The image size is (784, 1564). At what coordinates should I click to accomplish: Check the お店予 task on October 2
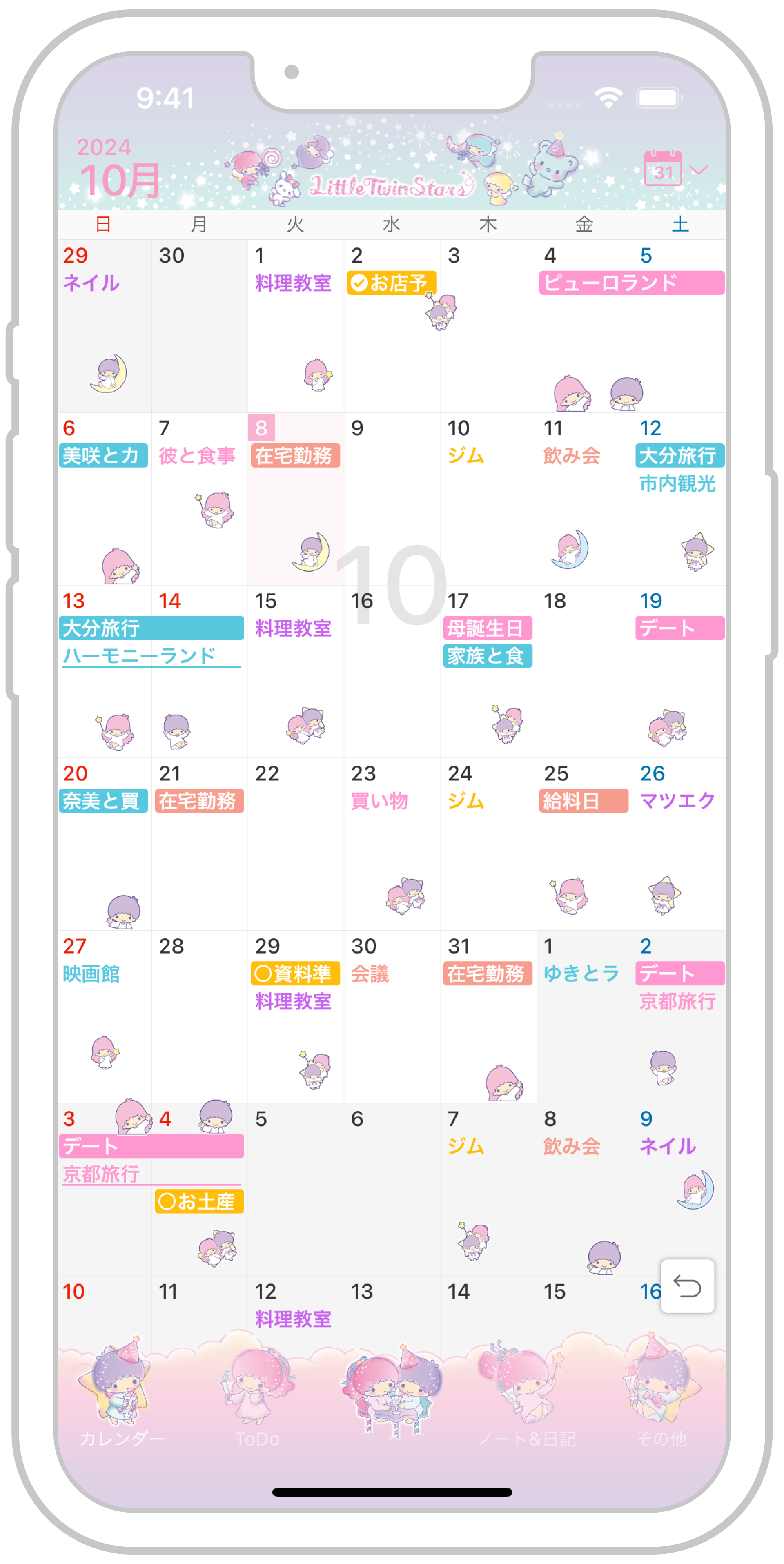coord(359,283)
